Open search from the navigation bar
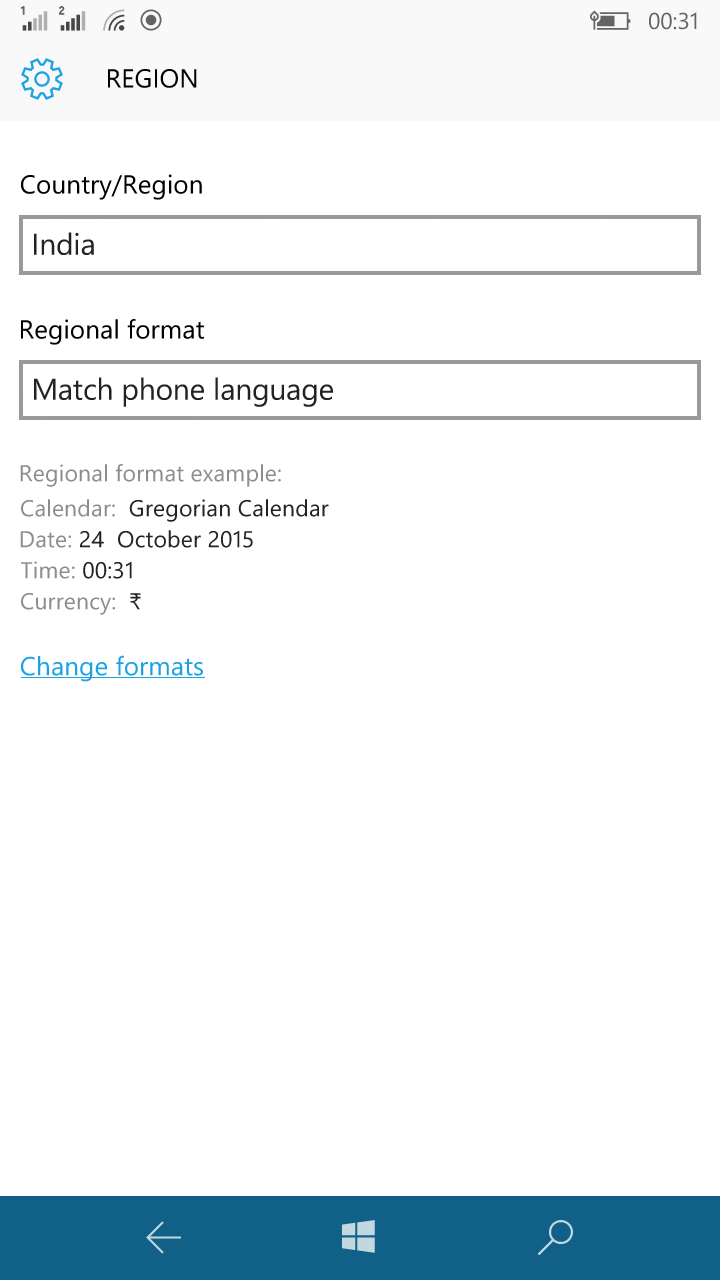Viewport: 720px width, 1280px height. tap(555, 1237)
